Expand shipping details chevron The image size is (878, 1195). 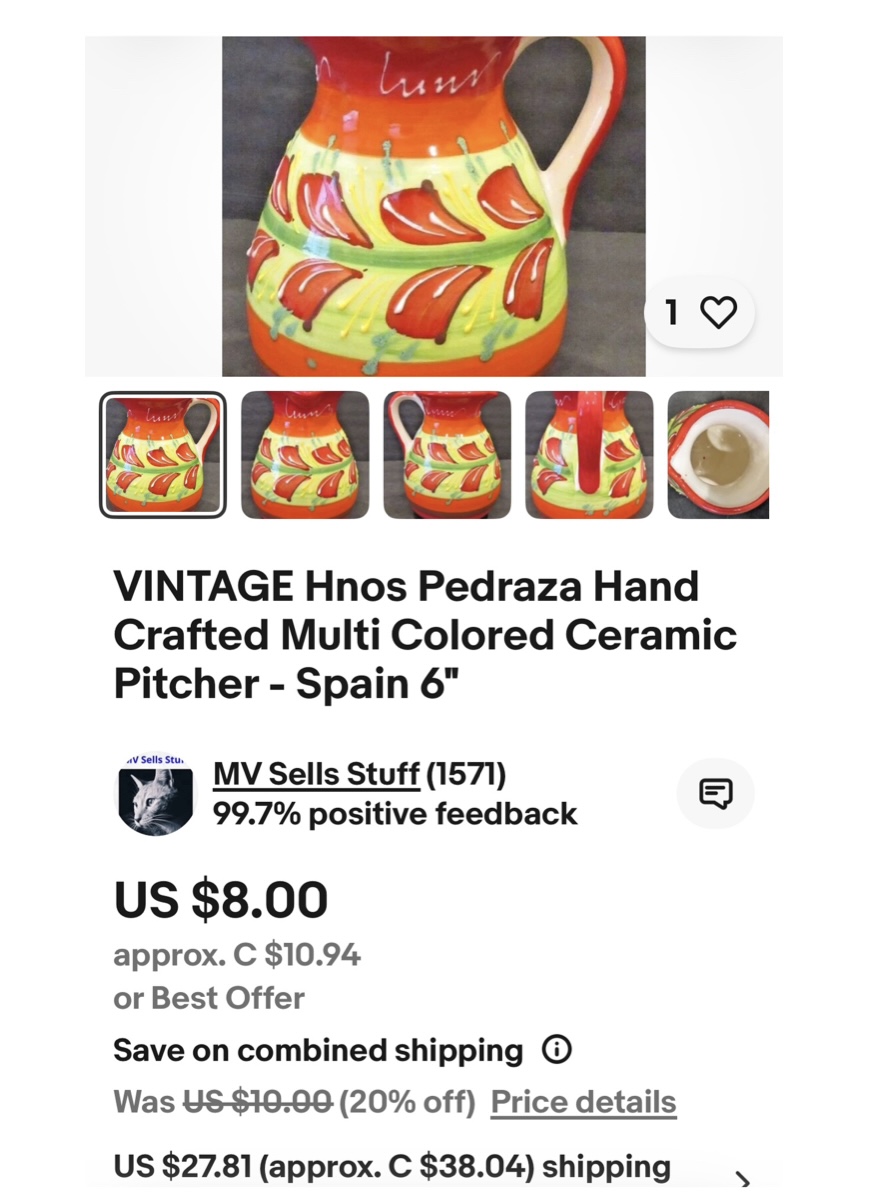pyautogui.click(x=742, y=1178)
